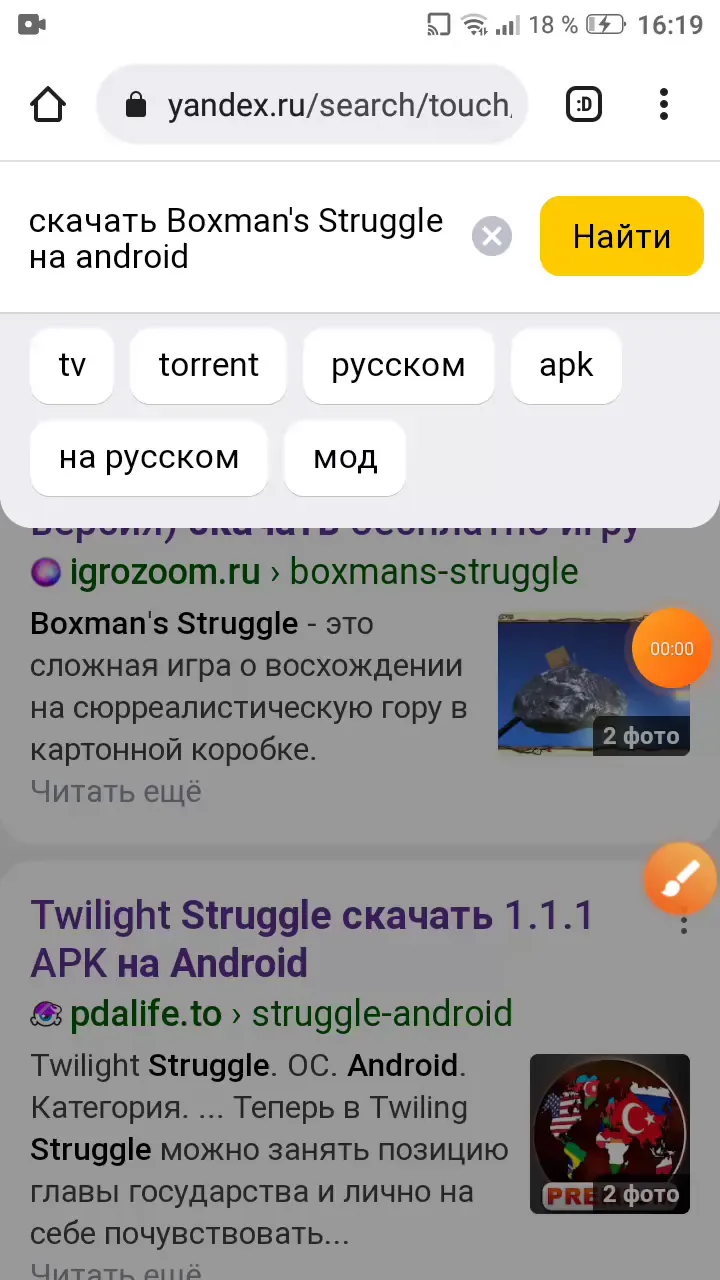Edit the Boxman's Struggle search query

pos(236,238)
